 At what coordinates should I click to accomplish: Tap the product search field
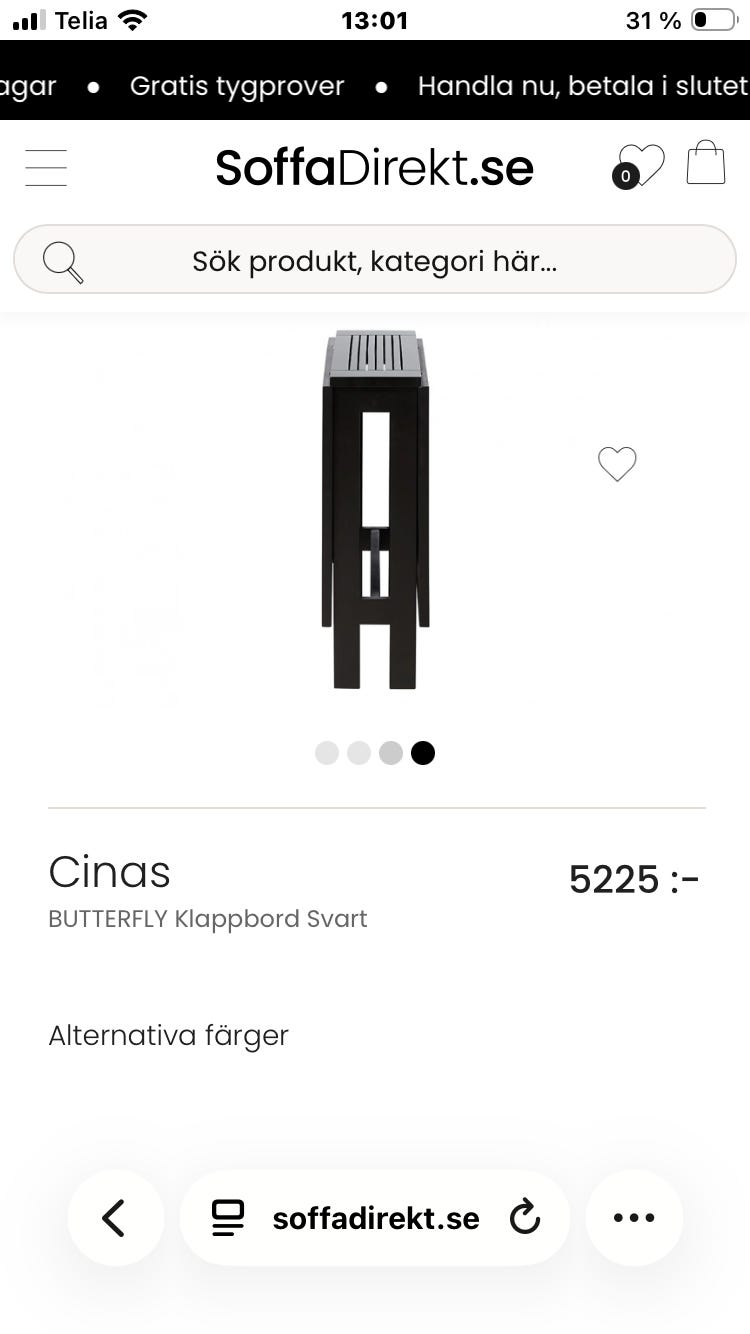tap(375, 261)
